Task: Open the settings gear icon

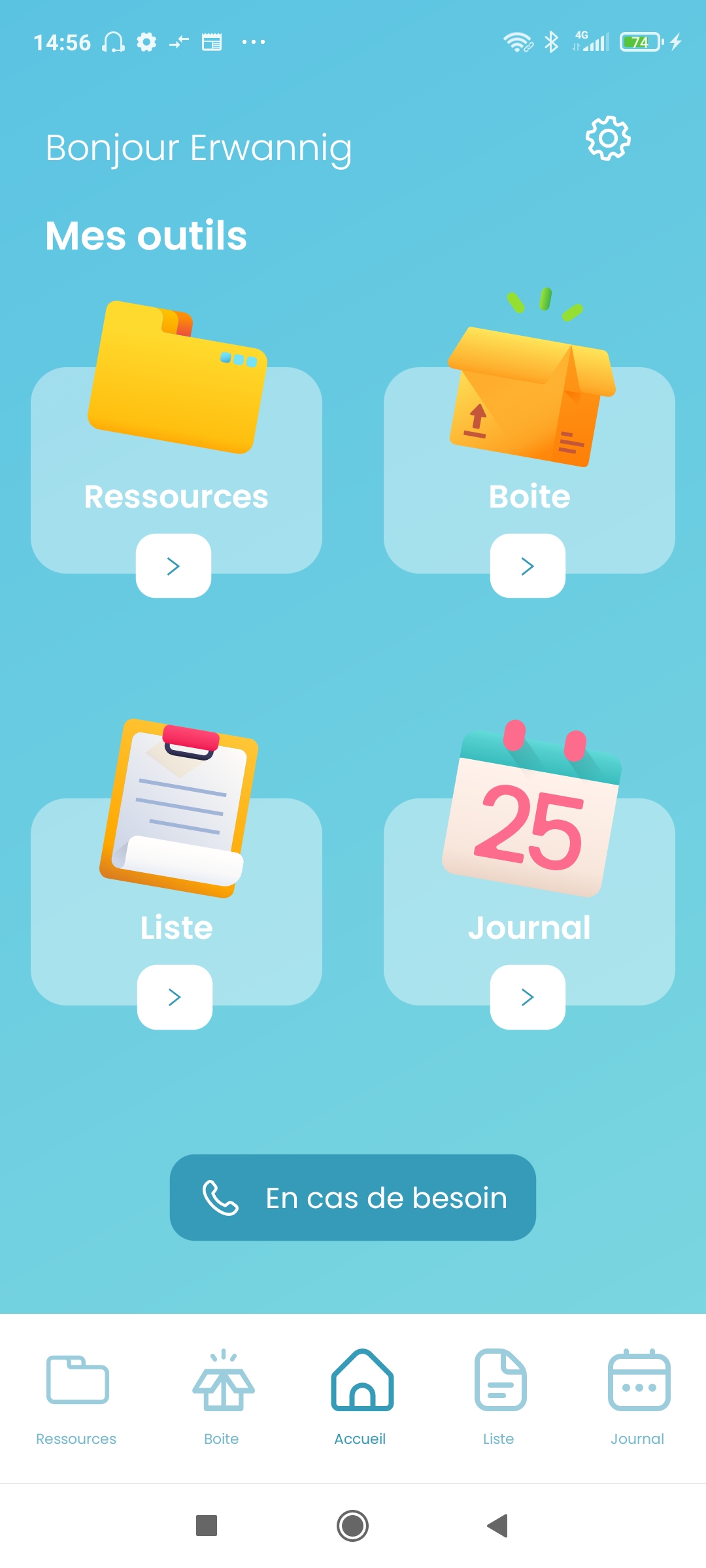Action: [608, 139]
